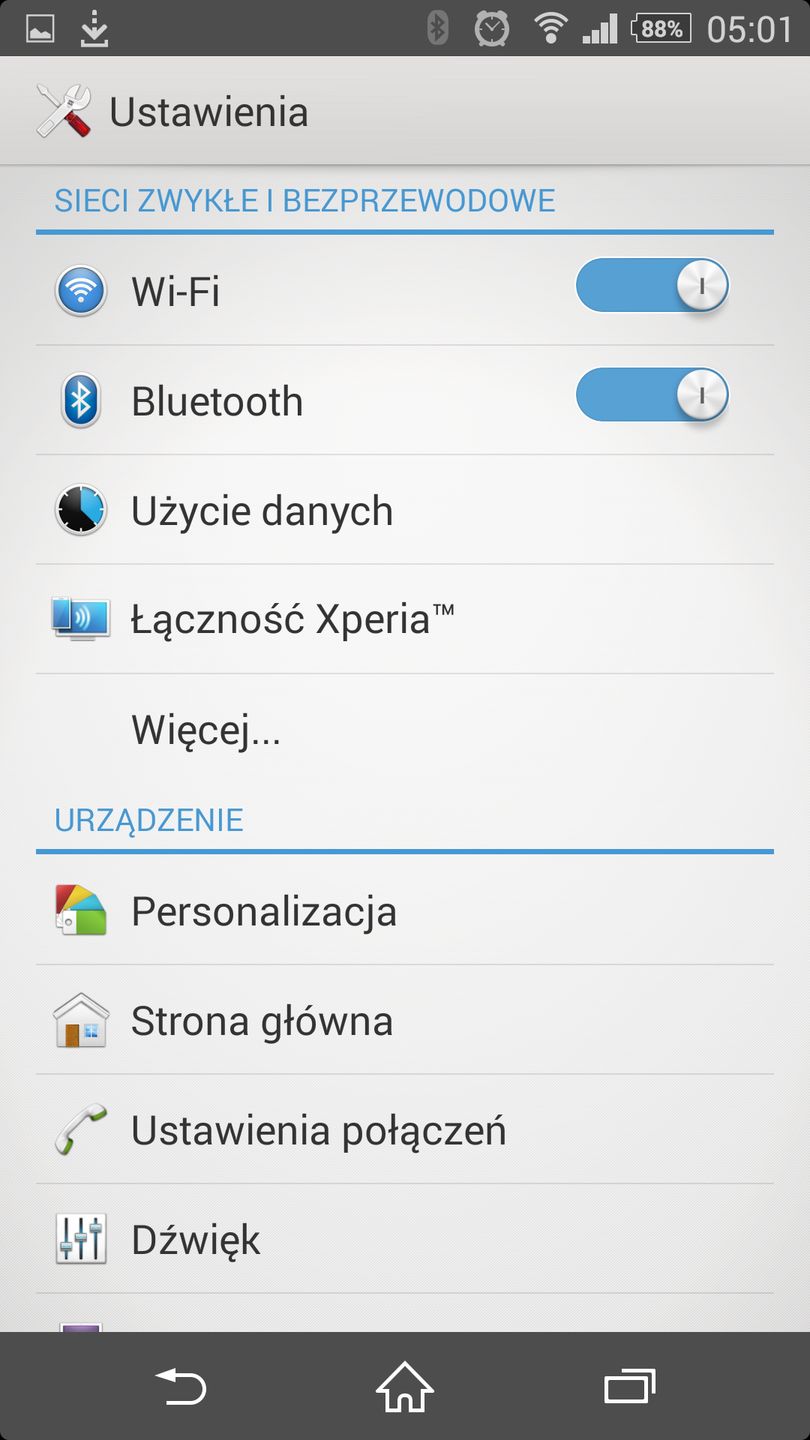Go back using the navigation bar
This screenshot has height=1440, width=810.
tap(181, 1387)
